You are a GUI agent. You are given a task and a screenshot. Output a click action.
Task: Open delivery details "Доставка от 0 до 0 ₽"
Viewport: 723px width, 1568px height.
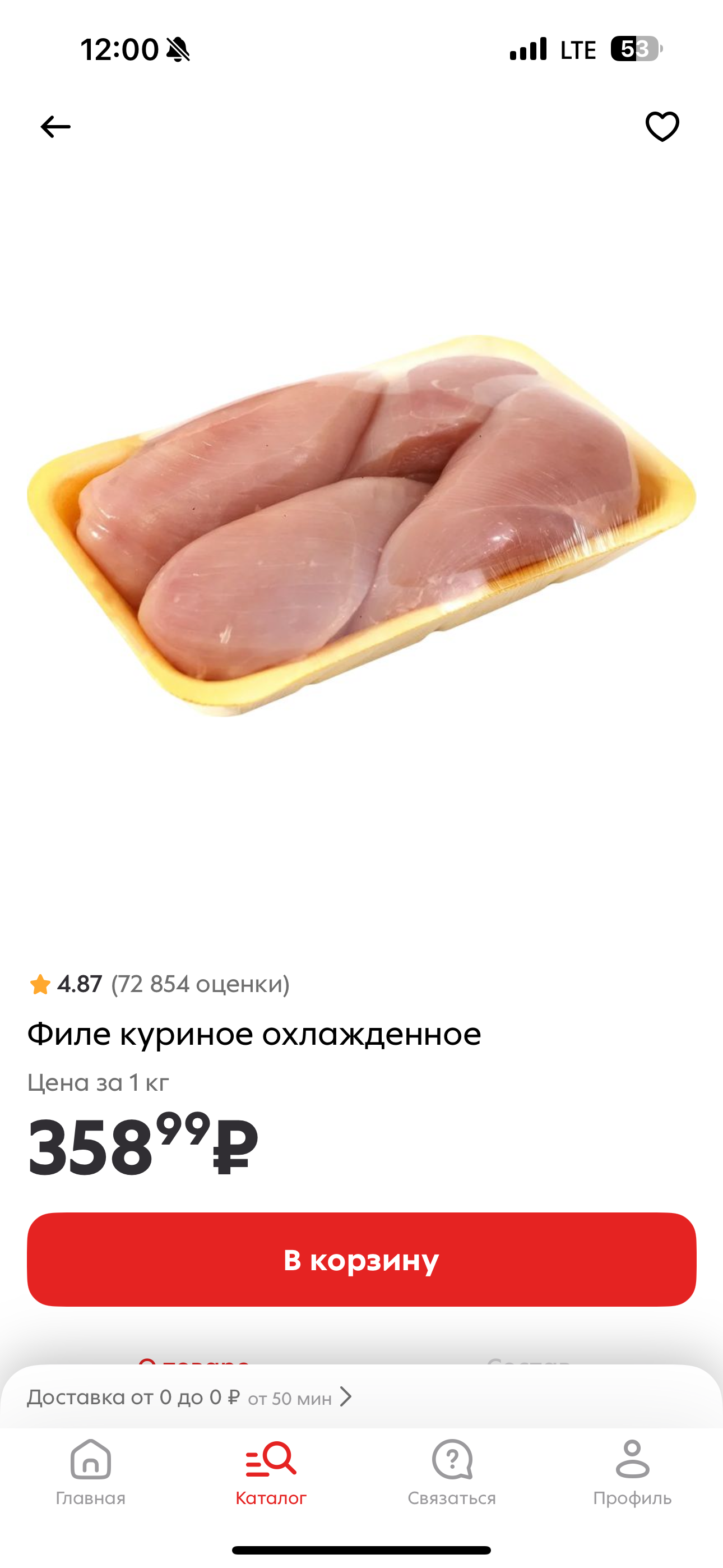189,1397
